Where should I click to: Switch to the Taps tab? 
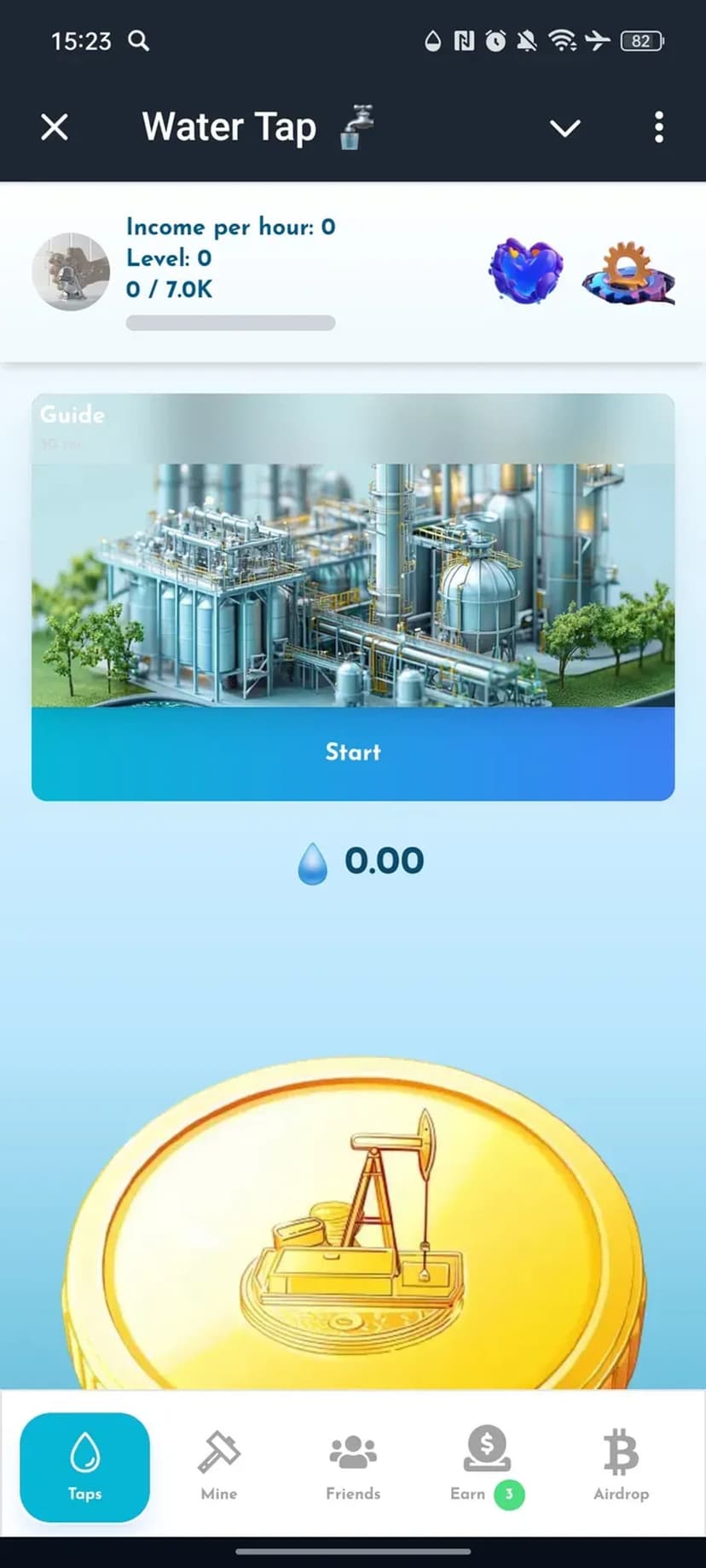(x=84, y=1467)
